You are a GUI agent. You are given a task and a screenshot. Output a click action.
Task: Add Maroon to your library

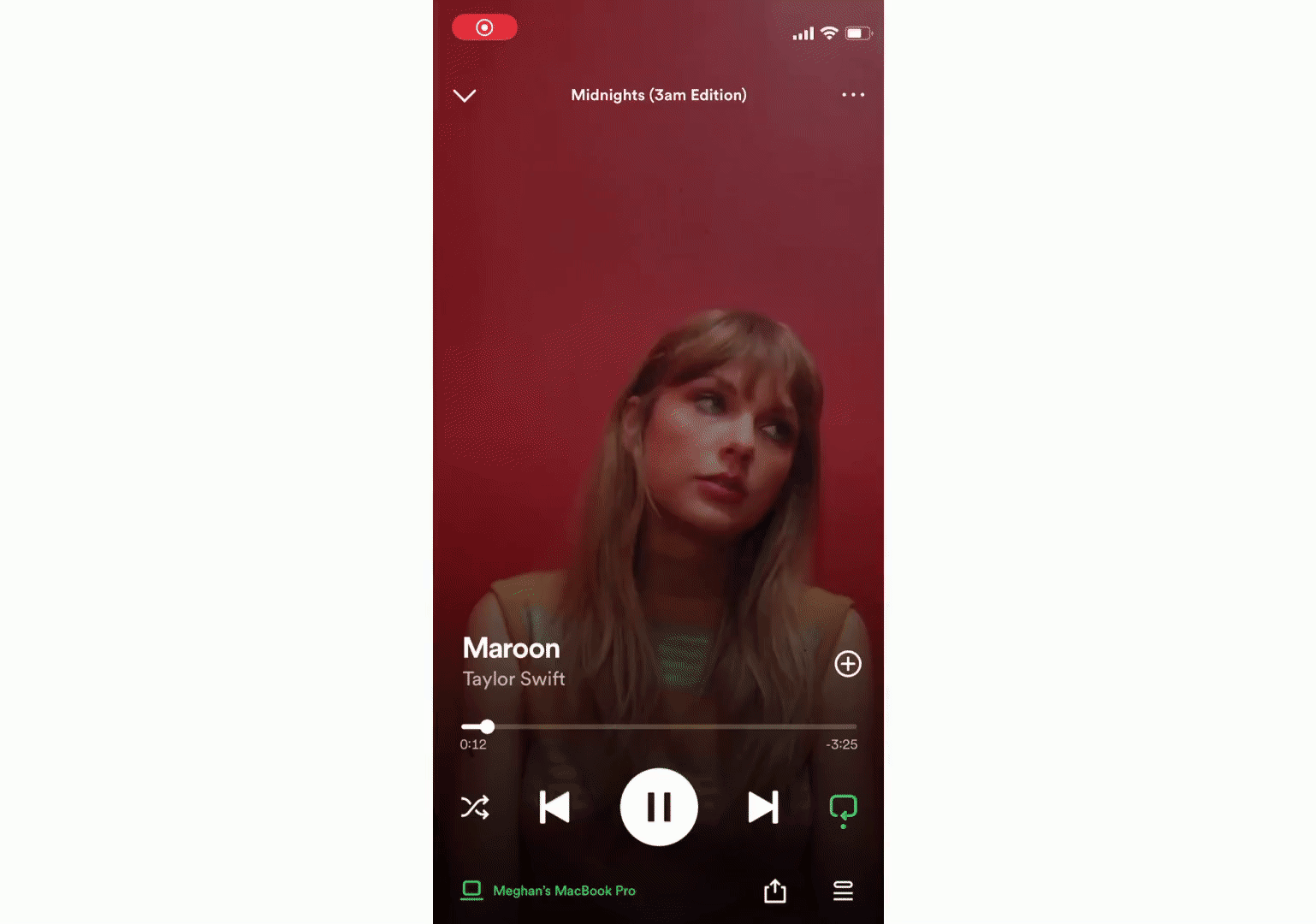[847, 664]
